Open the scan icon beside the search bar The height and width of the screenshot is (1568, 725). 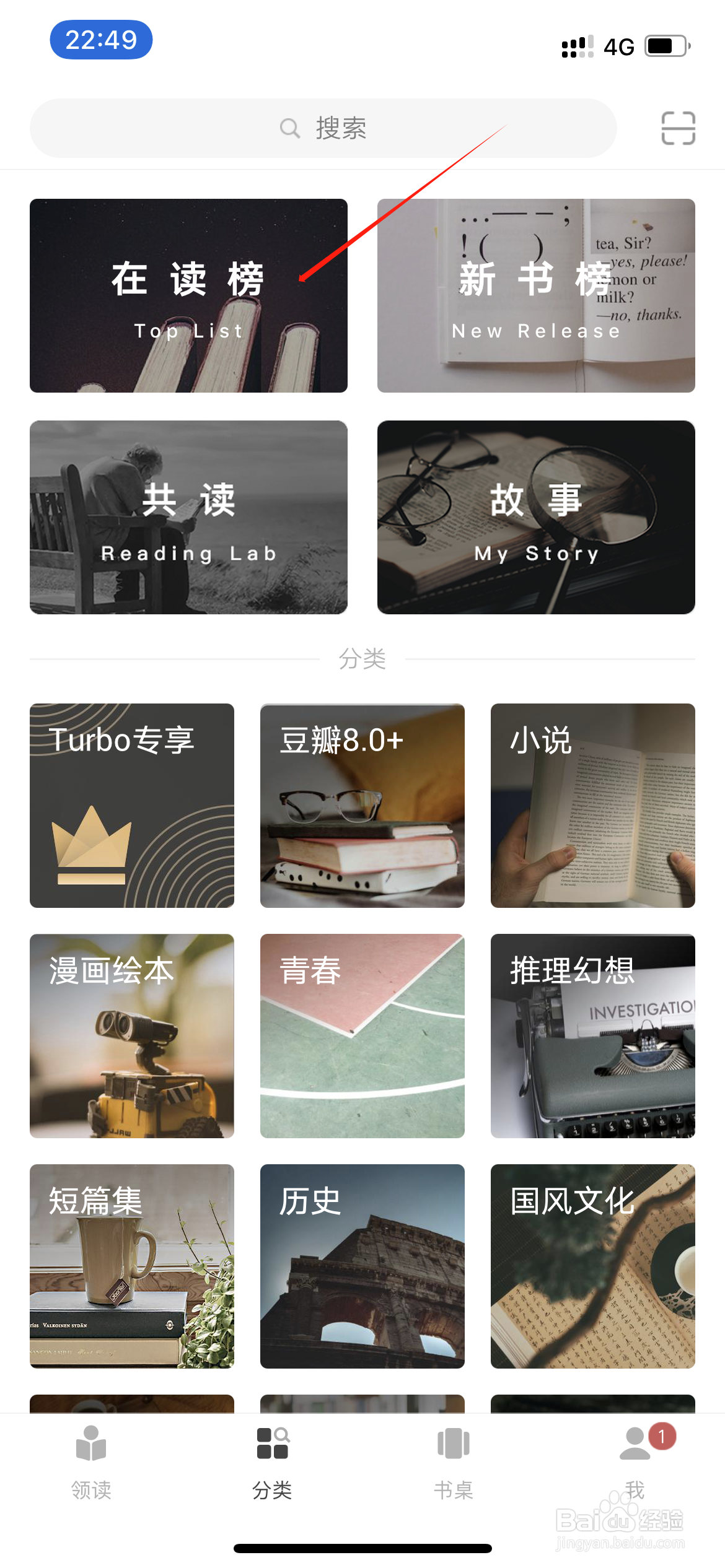coord(679,128)
